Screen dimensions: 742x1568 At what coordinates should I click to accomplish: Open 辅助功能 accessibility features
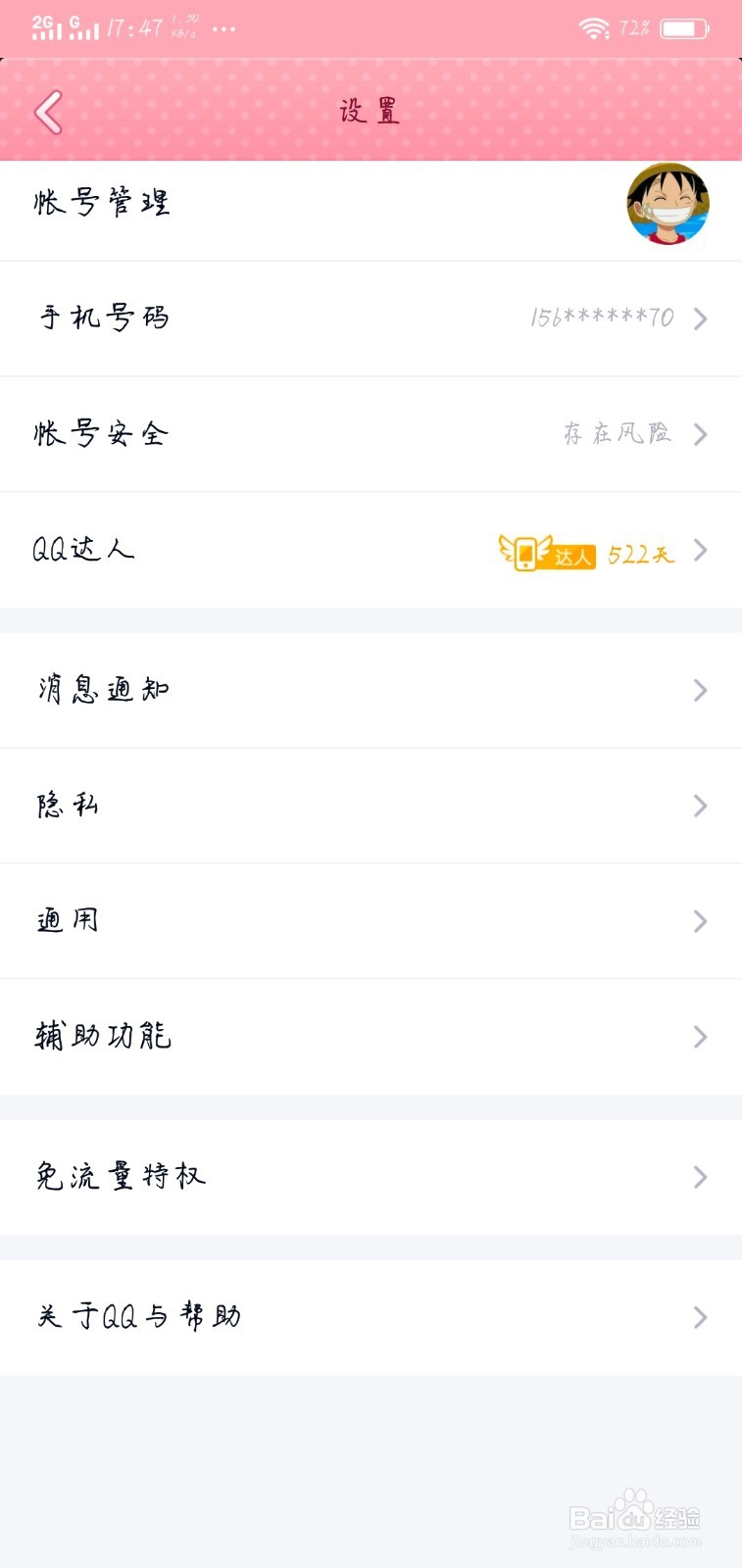pos(371,1037)
